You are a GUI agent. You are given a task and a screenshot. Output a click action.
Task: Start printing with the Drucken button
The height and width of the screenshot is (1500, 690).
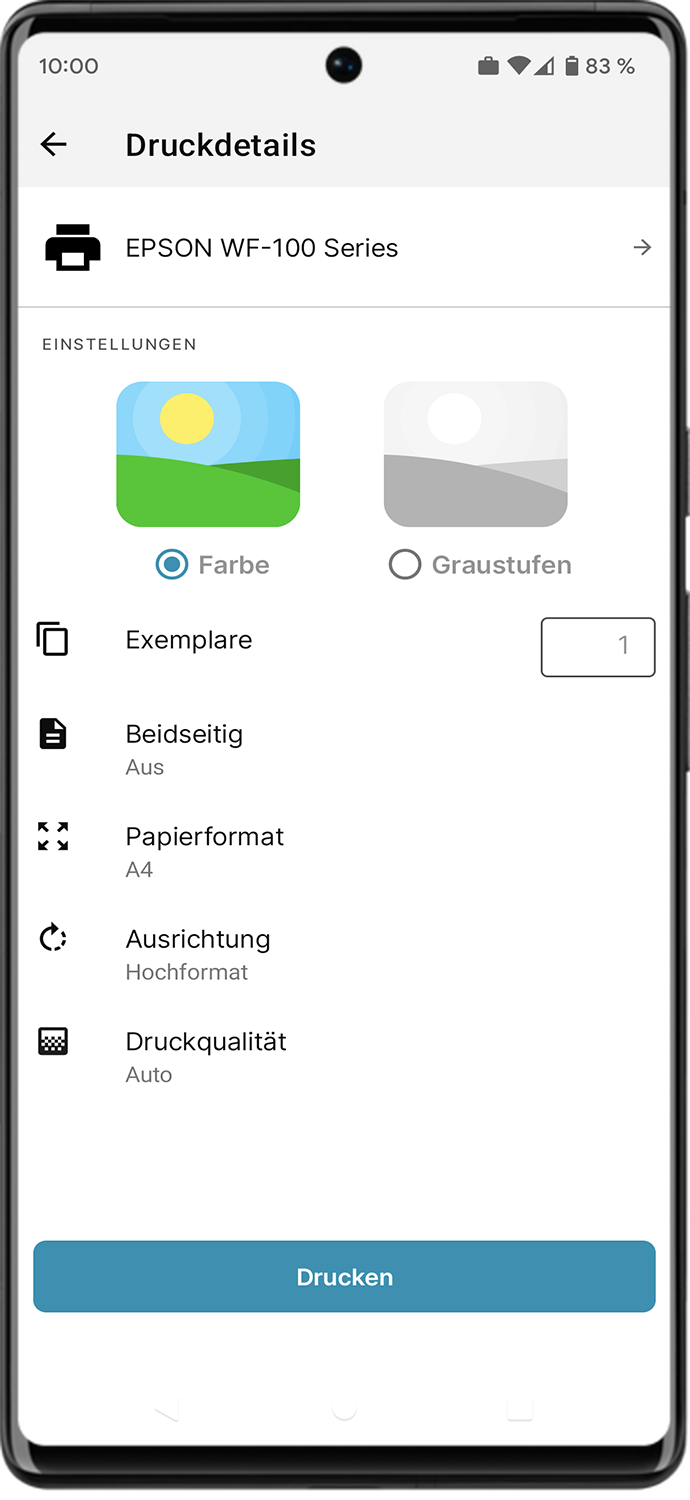pos(344,1277)
